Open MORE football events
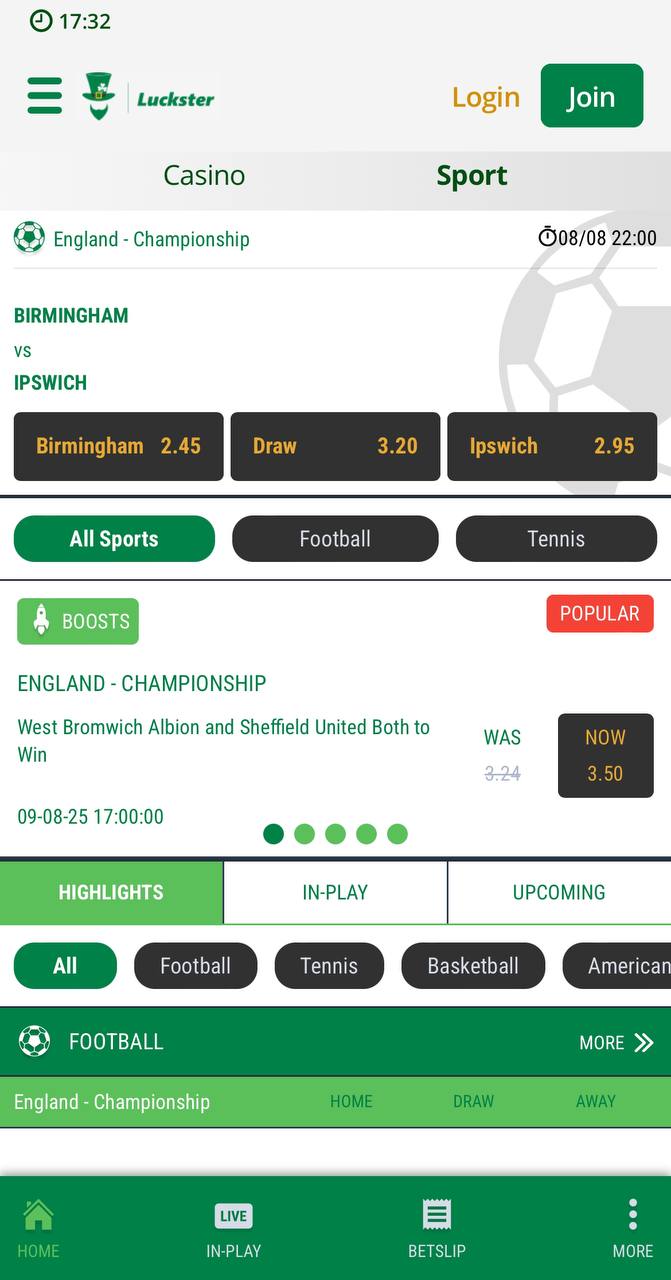This screenshot has height=1280, width=671. point(616,1043)
